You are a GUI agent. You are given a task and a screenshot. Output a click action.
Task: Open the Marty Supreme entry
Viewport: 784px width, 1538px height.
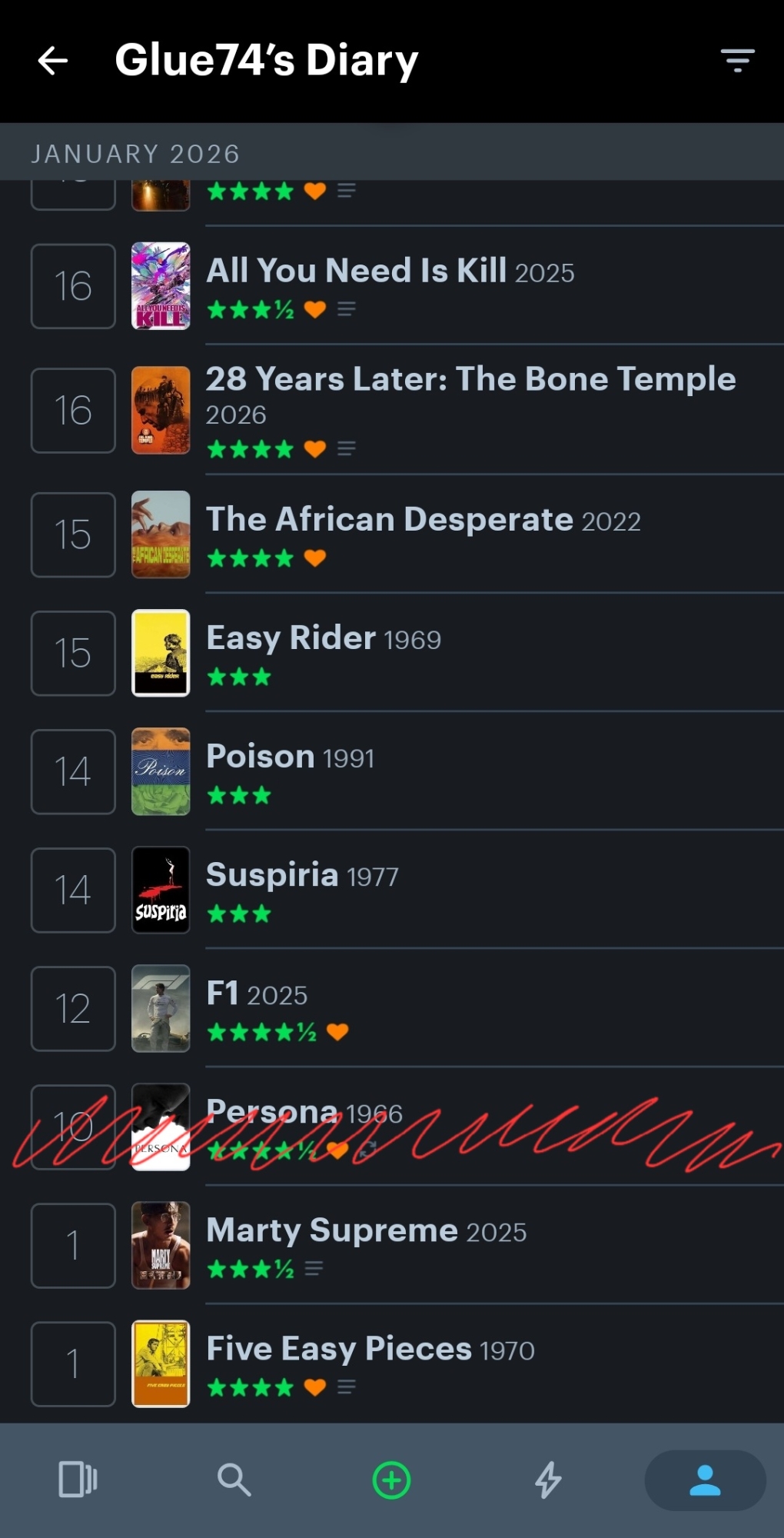pyautogui.click(x=366, y=1231)
